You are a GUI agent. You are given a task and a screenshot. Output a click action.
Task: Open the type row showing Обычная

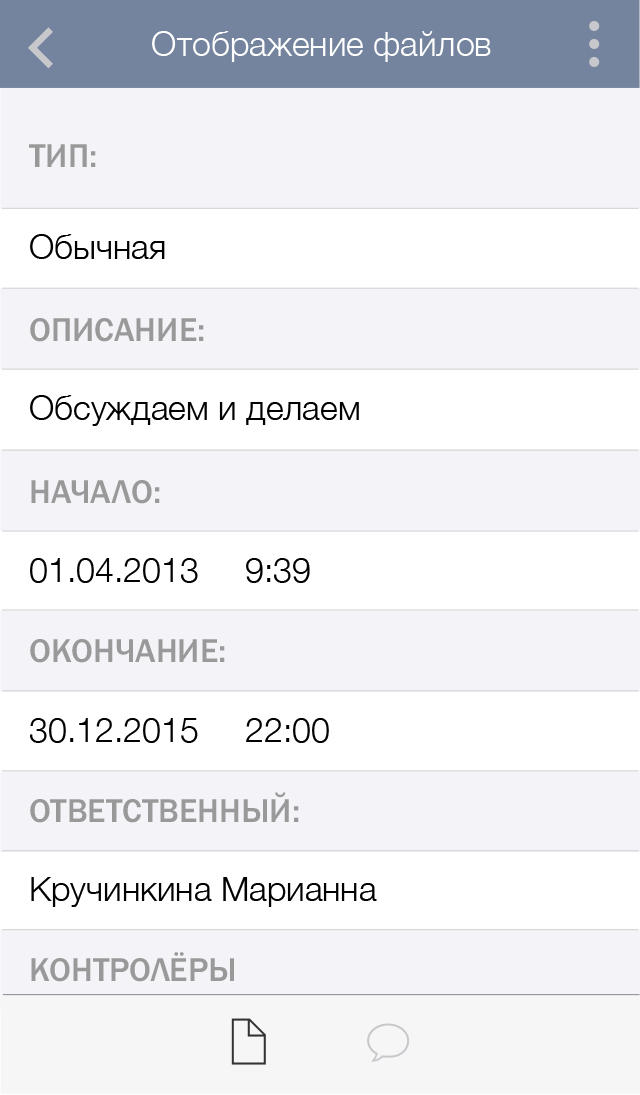[320, 248]
